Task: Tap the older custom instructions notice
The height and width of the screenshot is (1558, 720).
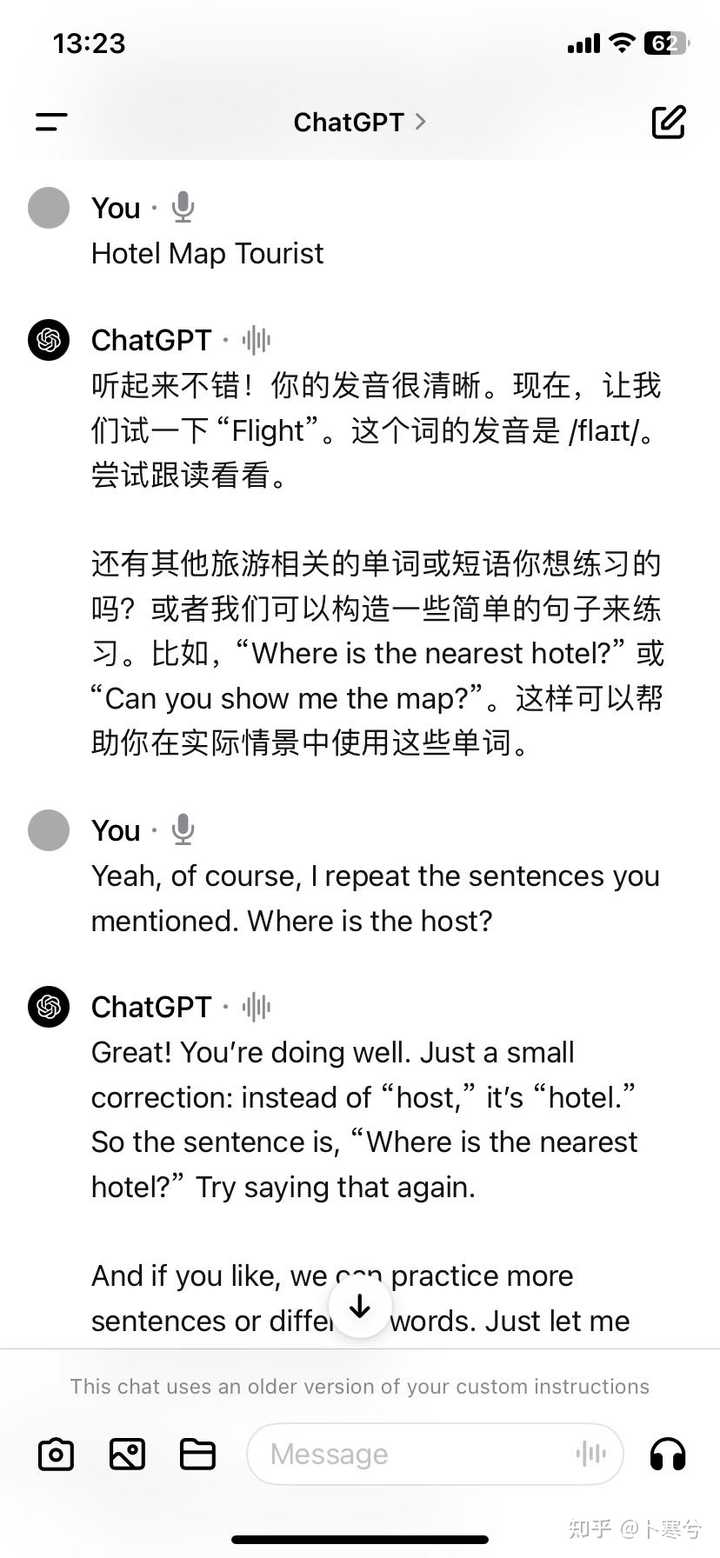Action: coord(360,1387)
